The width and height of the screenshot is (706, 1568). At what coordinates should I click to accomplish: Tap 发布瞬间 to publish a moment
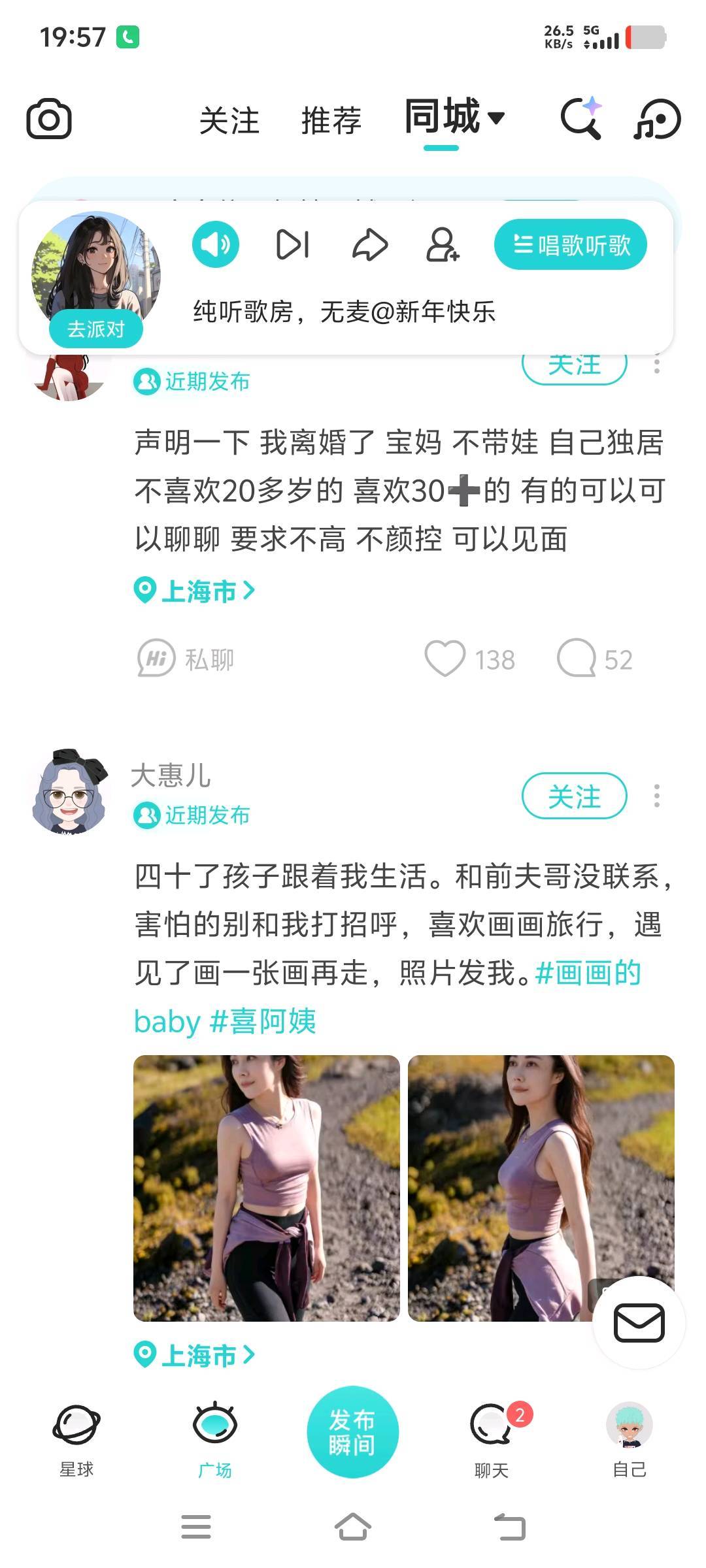click(x=352, y=1431)
